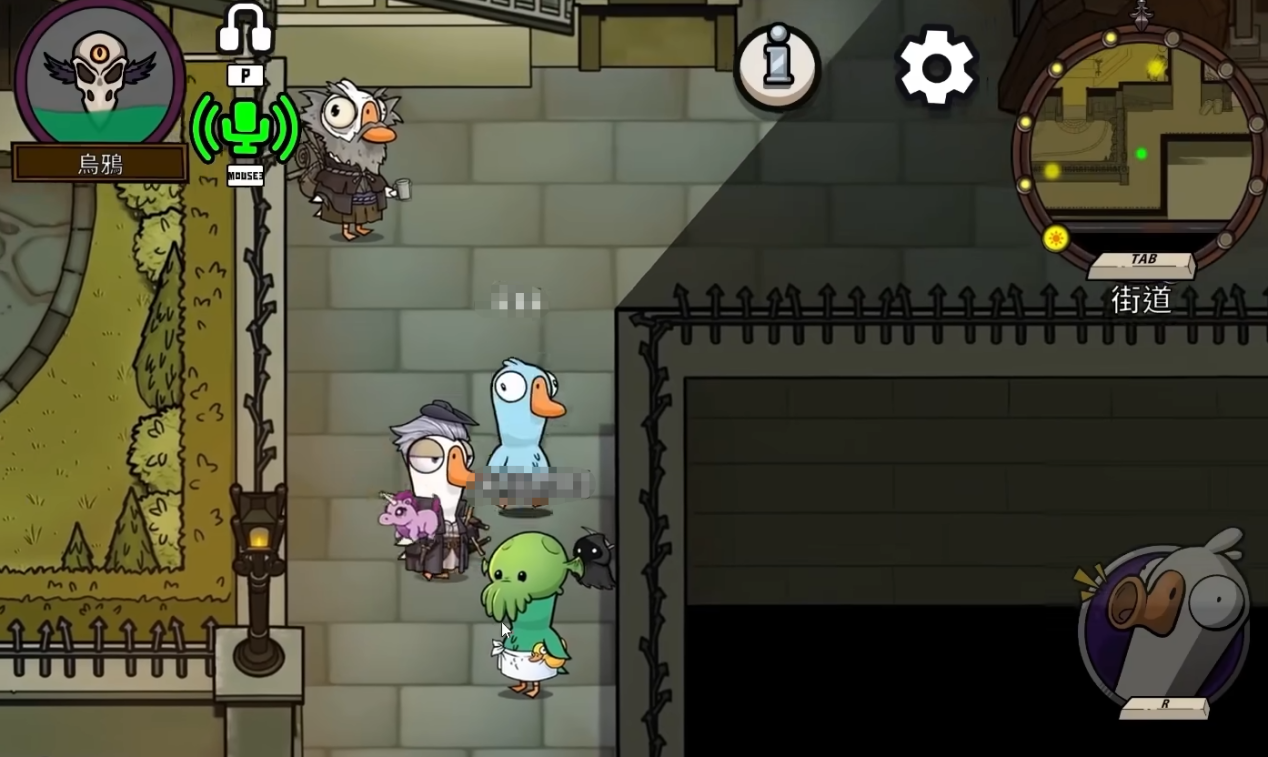Expand the minimap

pos(1140,140)
